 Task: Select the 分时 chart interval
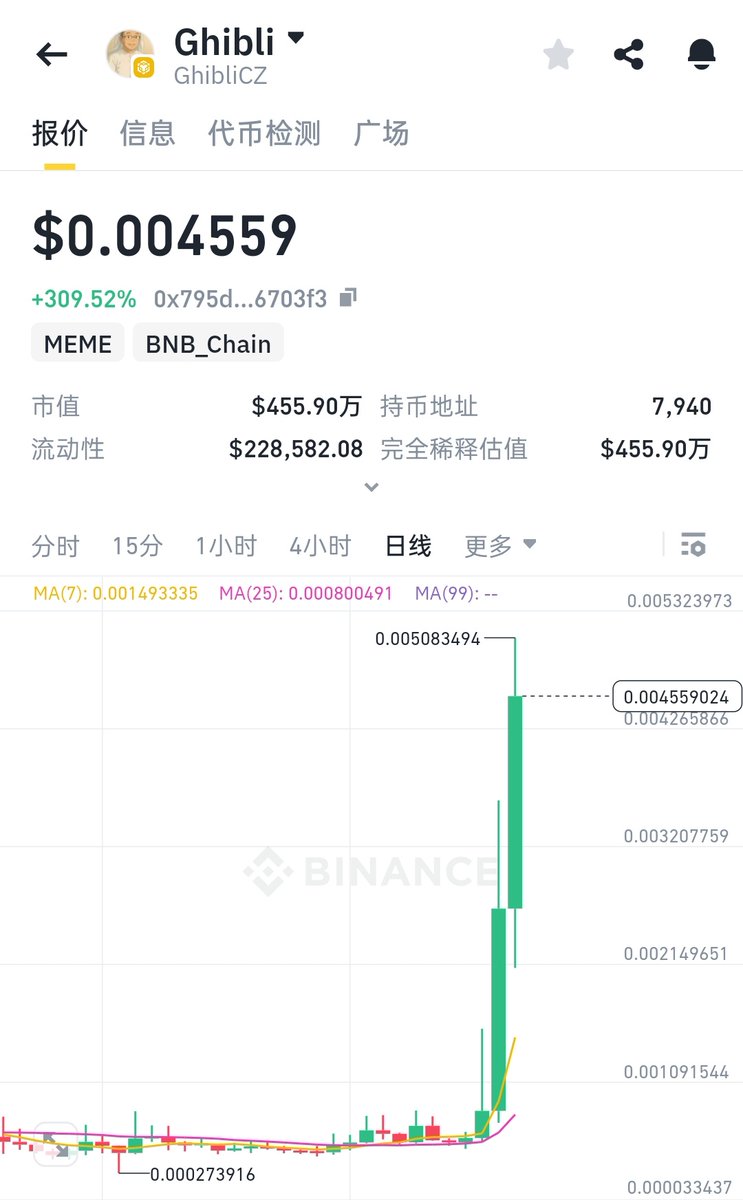coord(55,546)
